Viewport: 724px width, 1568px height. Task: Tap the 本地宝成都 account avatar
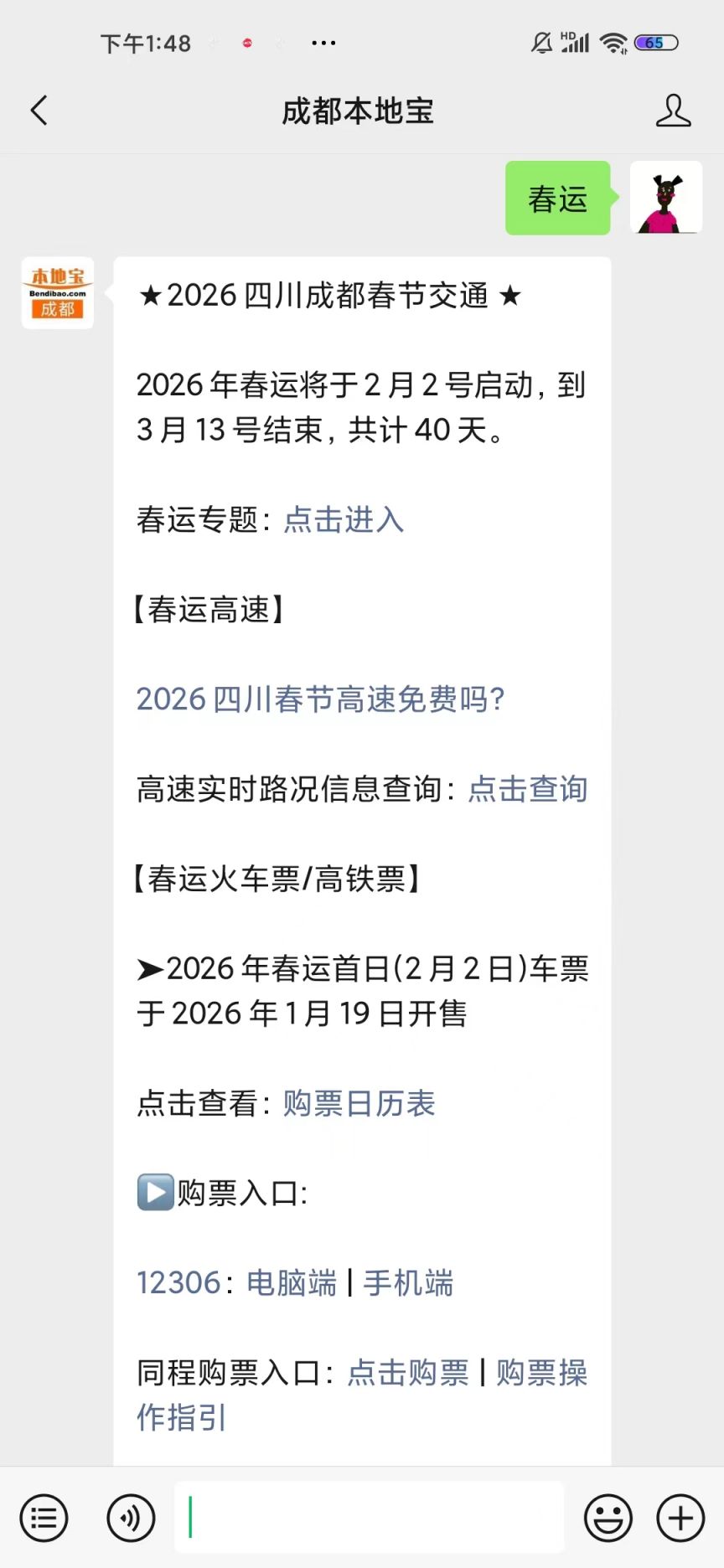57,291
